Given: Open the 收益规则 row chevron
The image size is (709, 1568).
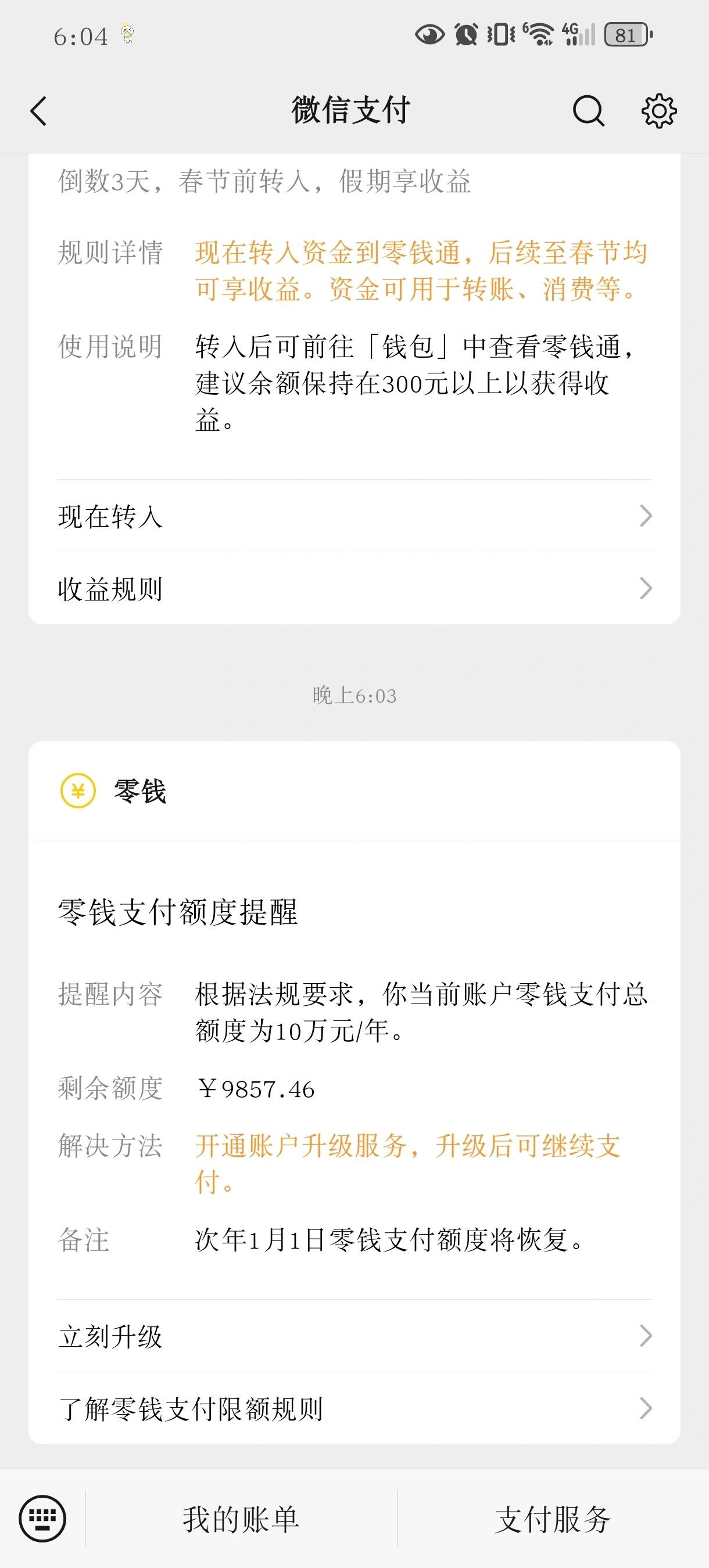Looking at the screenshot, I should pyautogui.click(x=647, y=587).
